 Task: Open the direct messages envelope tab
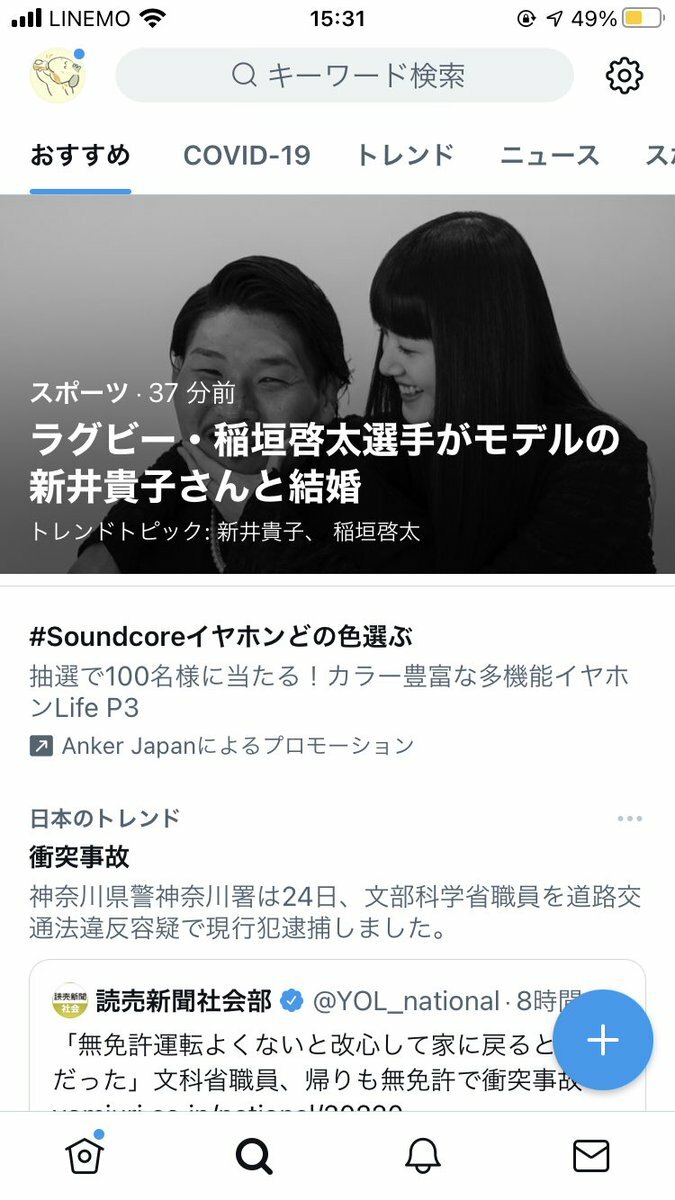(591, 1157)
